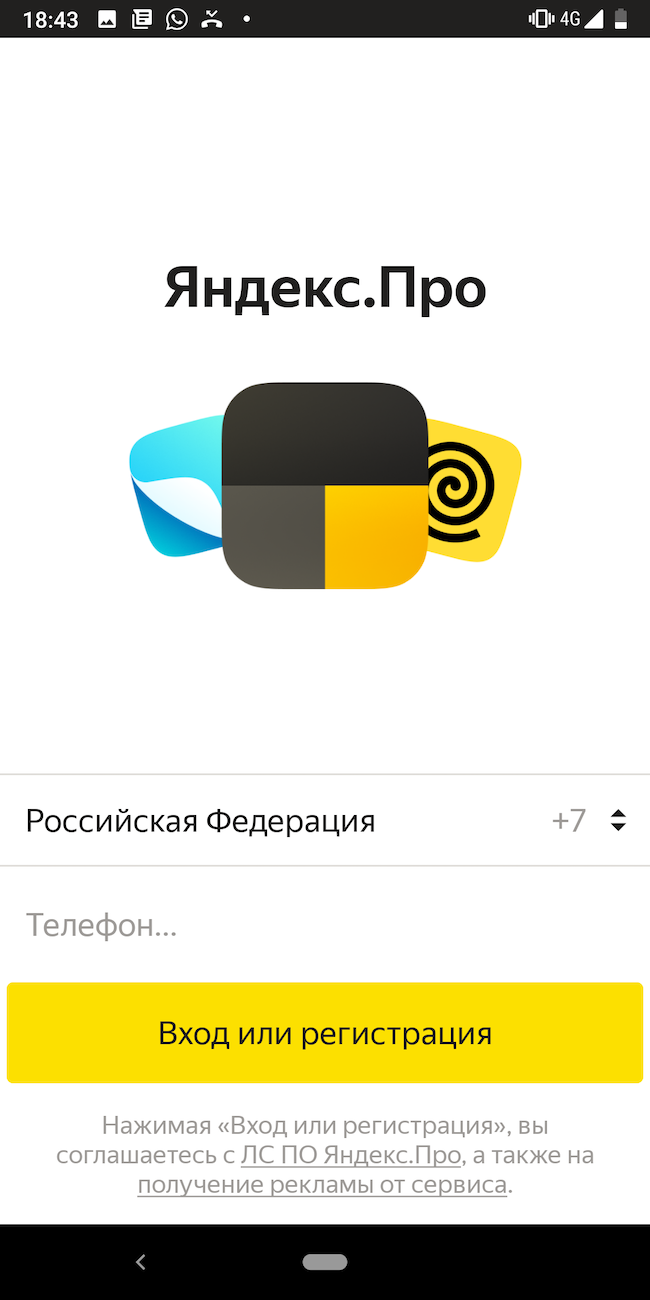Open the получение рекламы от сервиса link
The width and height of the screenshot is (650, 1300).
point(322,1186)
